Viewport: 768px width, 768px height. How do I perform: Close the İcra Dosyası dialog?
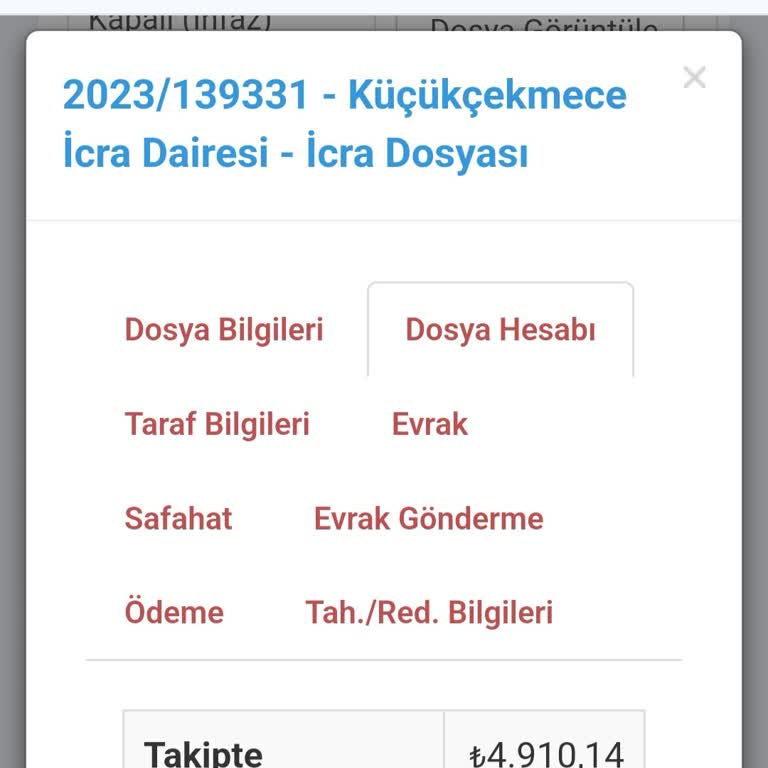[694, 77]
